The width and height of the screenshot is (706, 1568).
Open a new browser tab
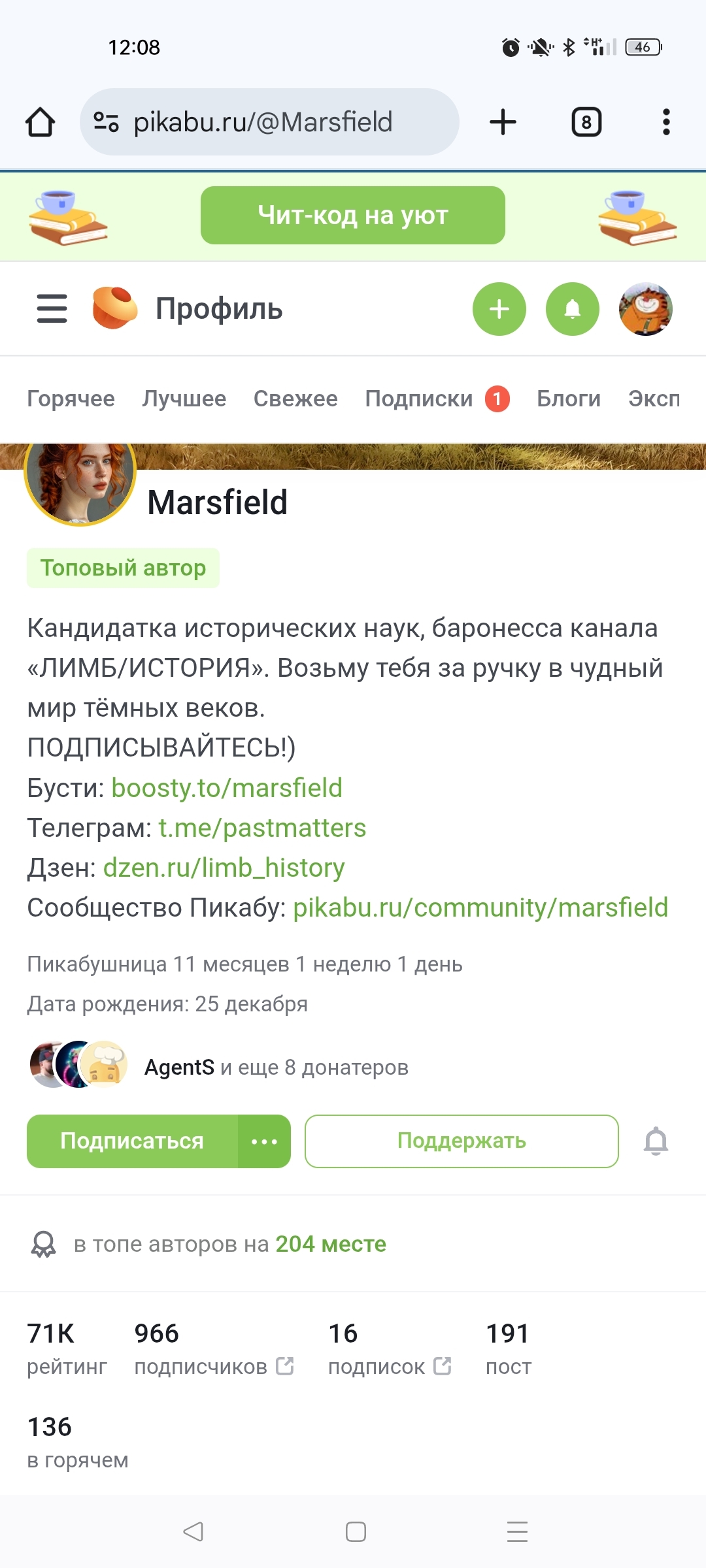pyautogui.click(x=503, y=122)
